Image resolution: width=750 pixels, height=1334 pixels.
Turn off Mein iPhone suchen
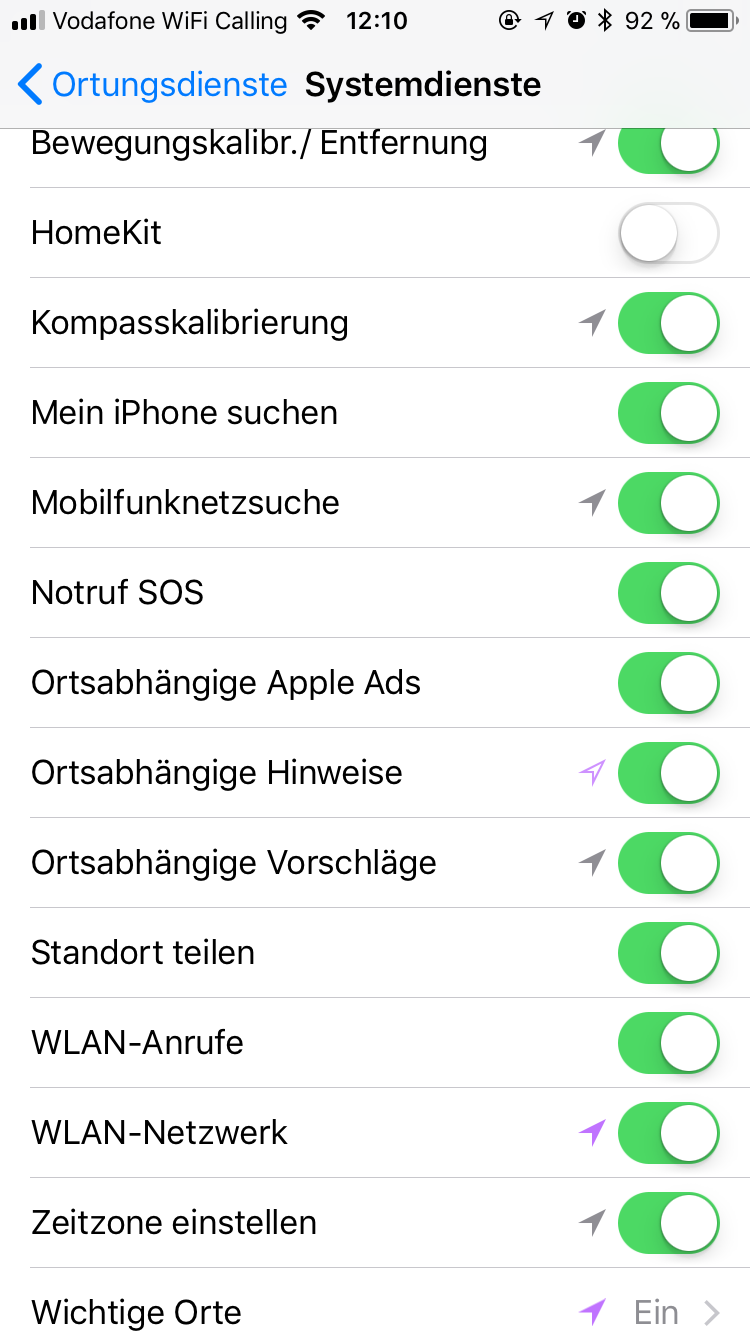668,413
